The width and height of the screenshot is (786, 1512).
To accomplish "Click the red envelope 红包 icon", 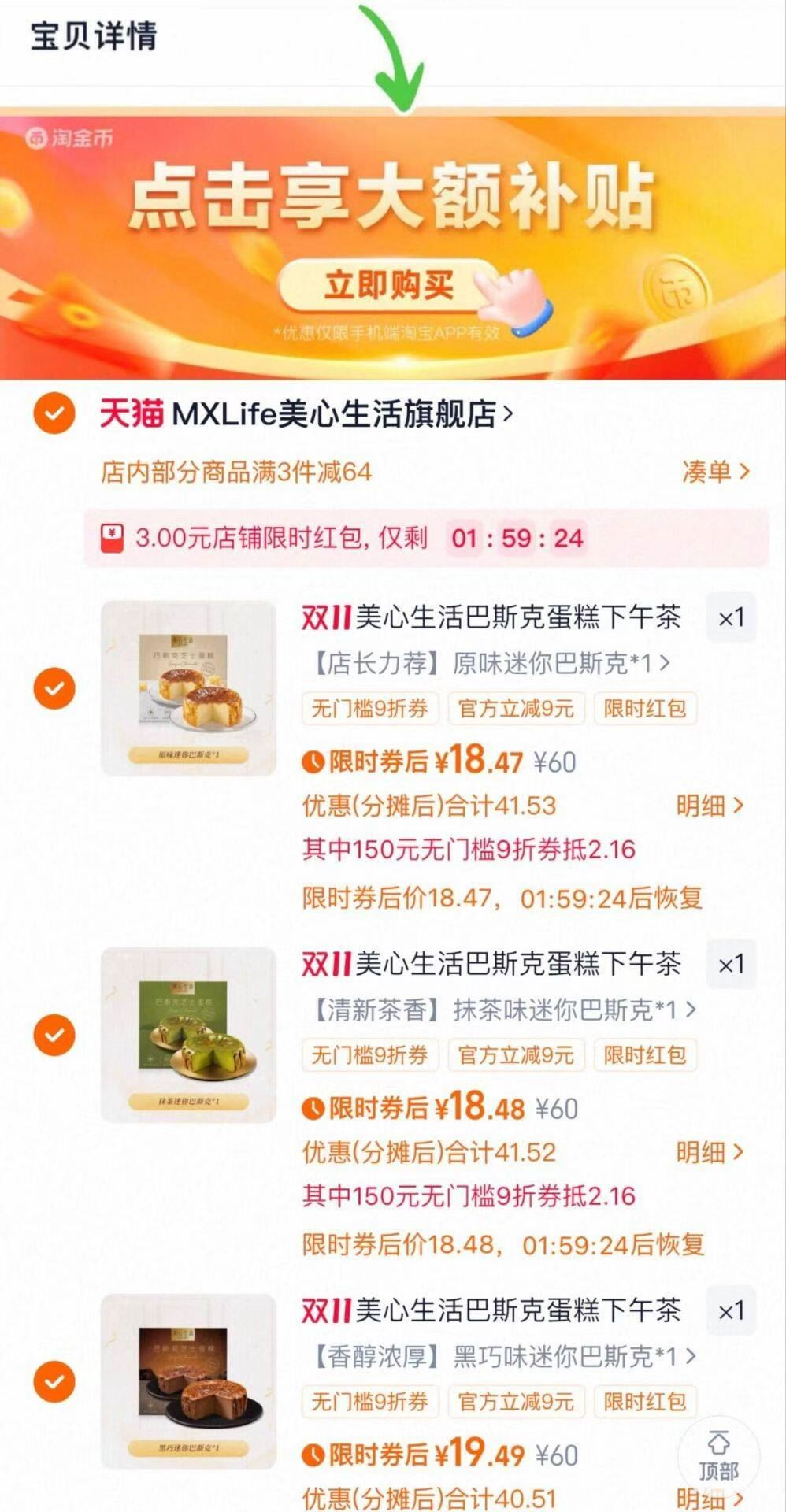I will point(113,539).
